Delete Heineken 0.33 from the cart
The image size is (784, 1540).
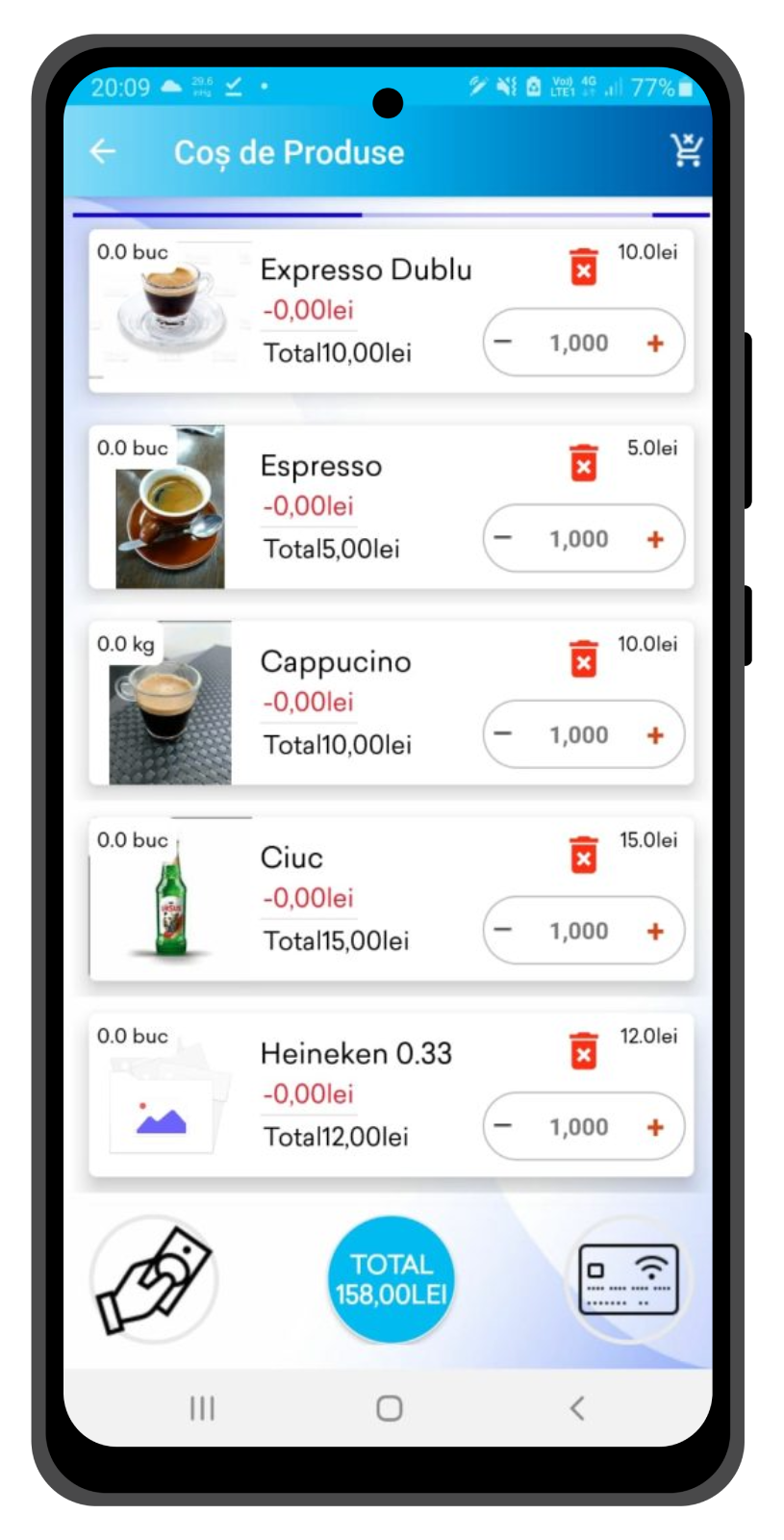(583, 1052)
